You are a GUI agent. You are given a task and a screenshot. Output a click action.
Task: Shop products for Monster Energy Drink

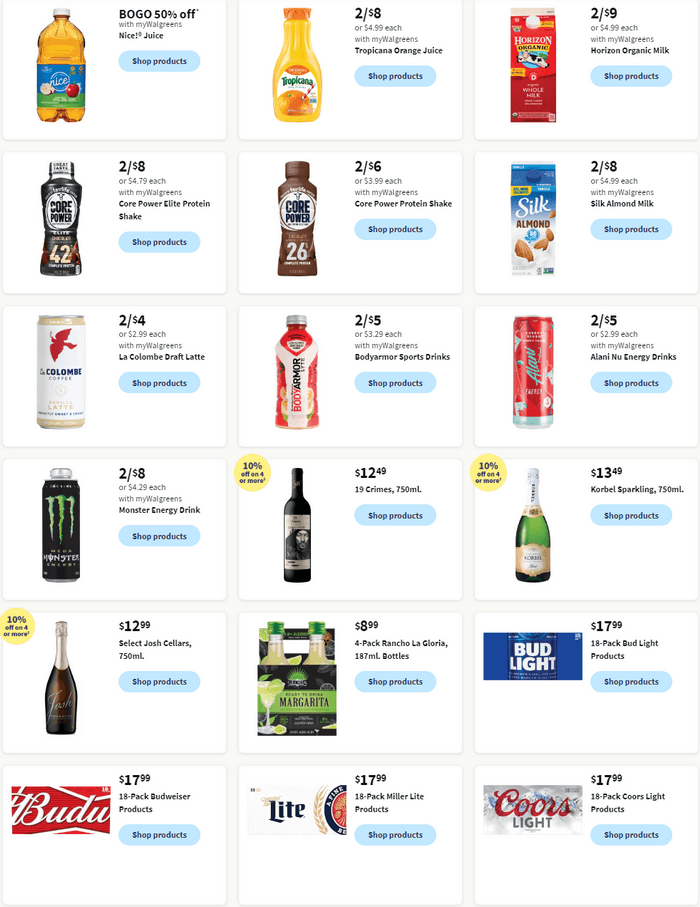[159, 536]
